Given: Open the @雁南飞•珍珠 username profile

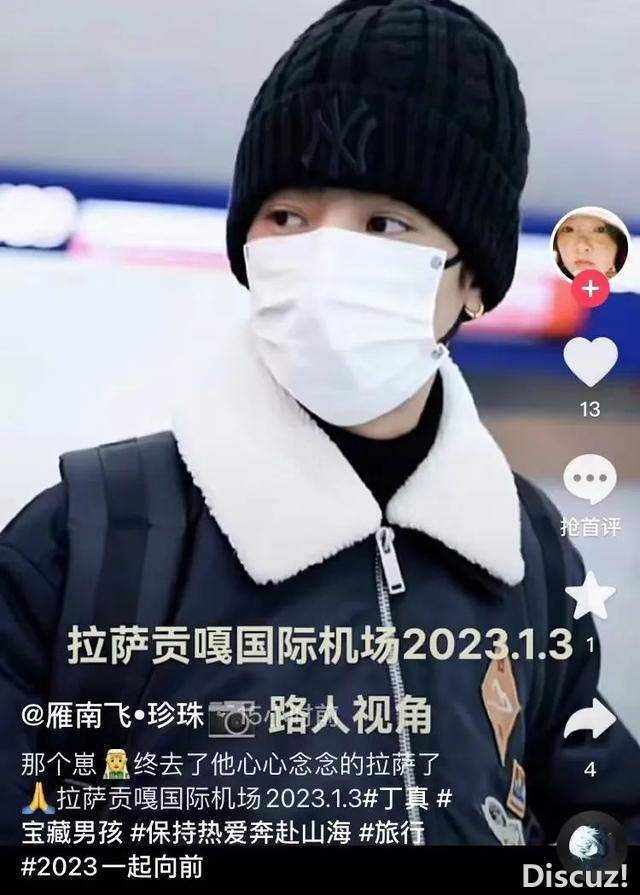Looking at the screenshot, I should pyautogui.click(x=111, y=714).
